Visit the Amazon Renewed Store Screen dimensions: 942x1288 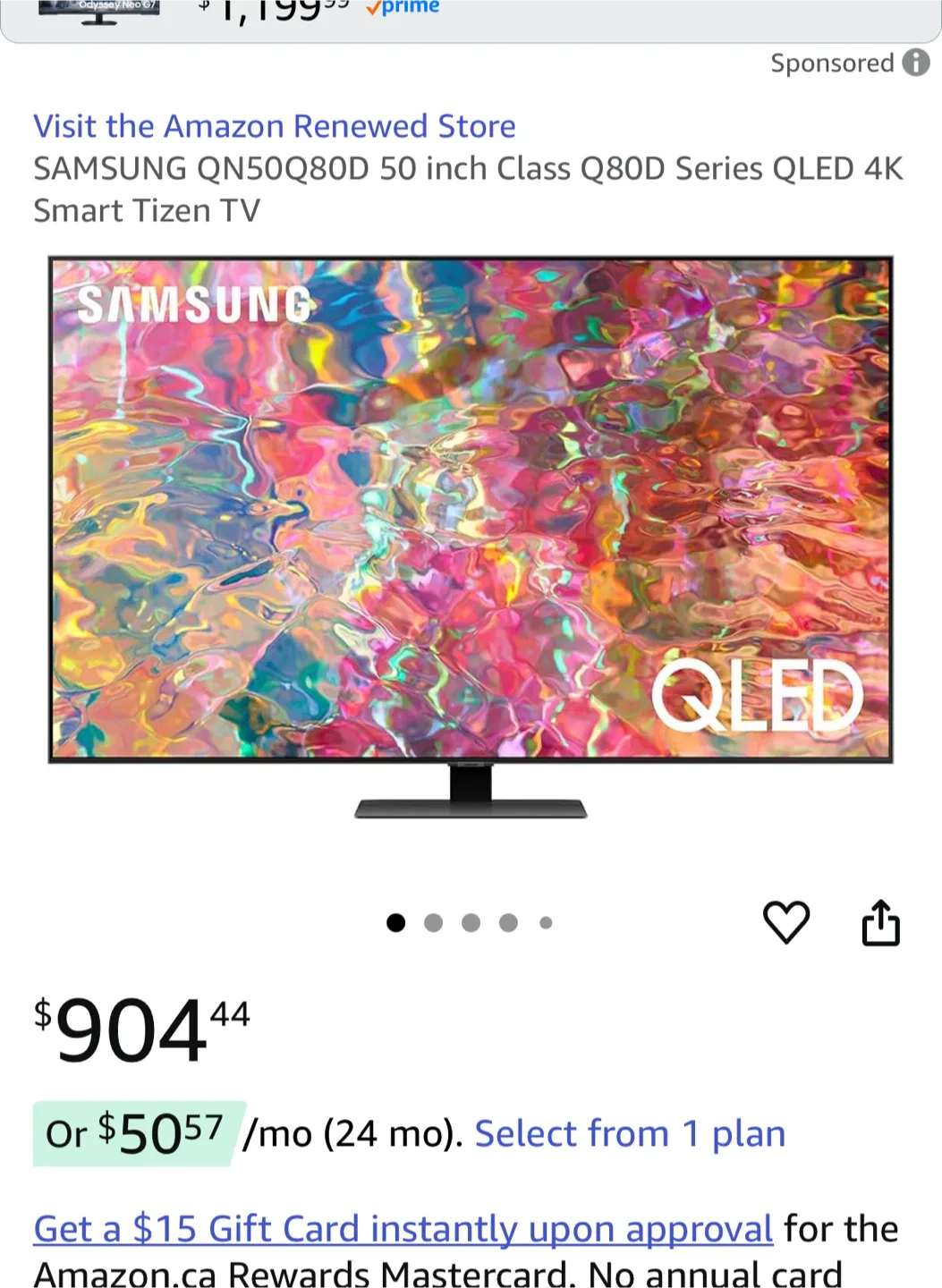[x=275, y=126]
